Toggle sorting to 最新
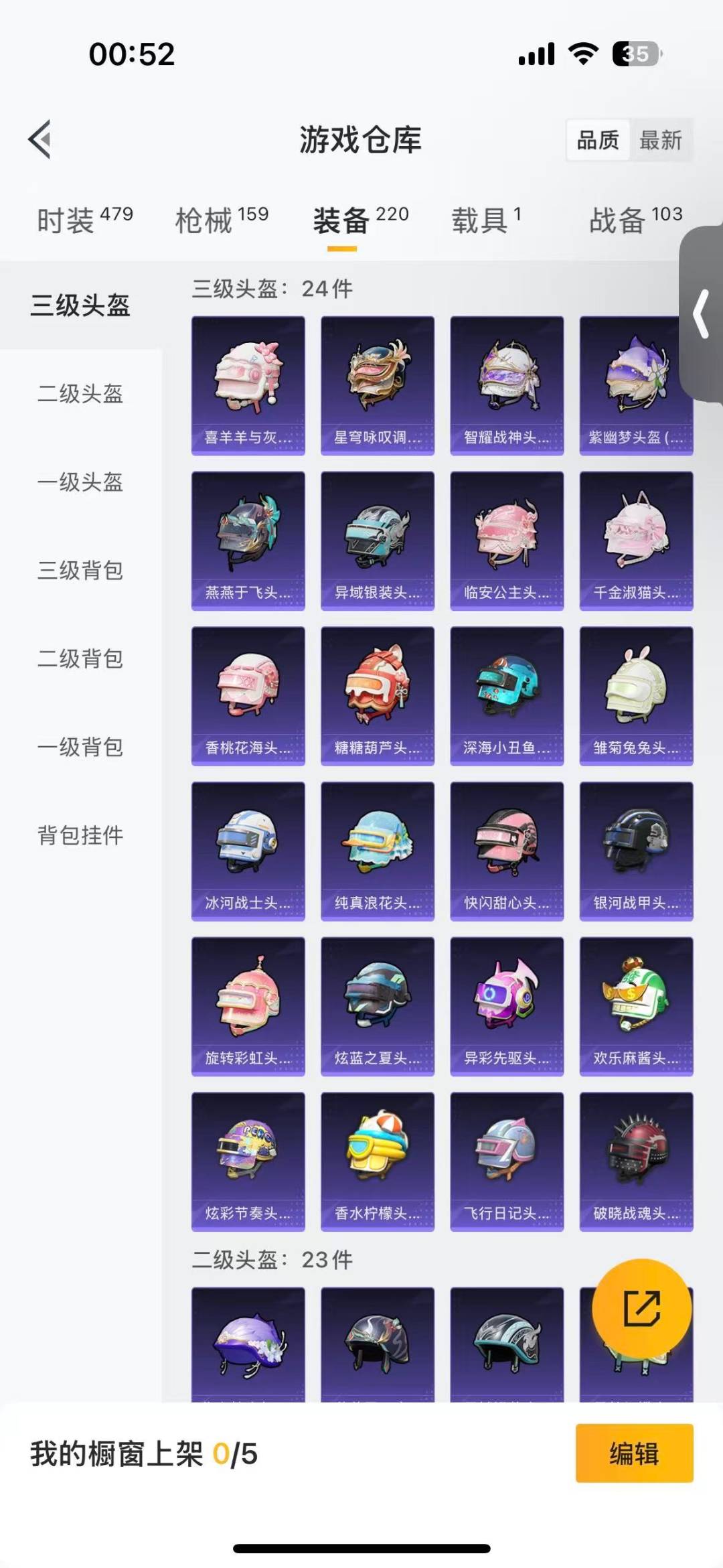The width and height of the screenshot is (723, 1568). tap(661, 141)
